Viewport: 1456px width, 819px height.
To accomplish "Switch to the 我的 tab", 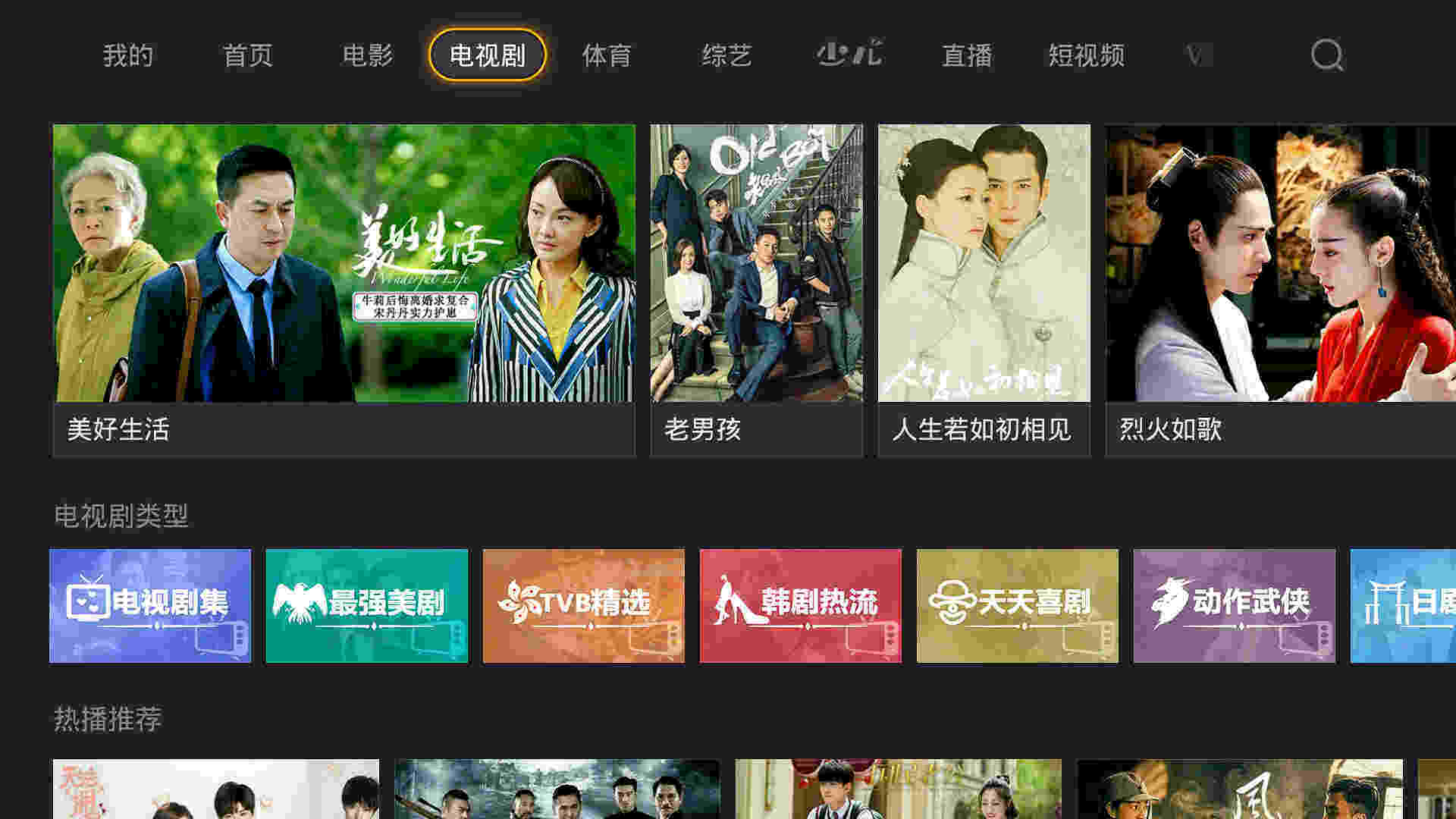I will 128,55.
